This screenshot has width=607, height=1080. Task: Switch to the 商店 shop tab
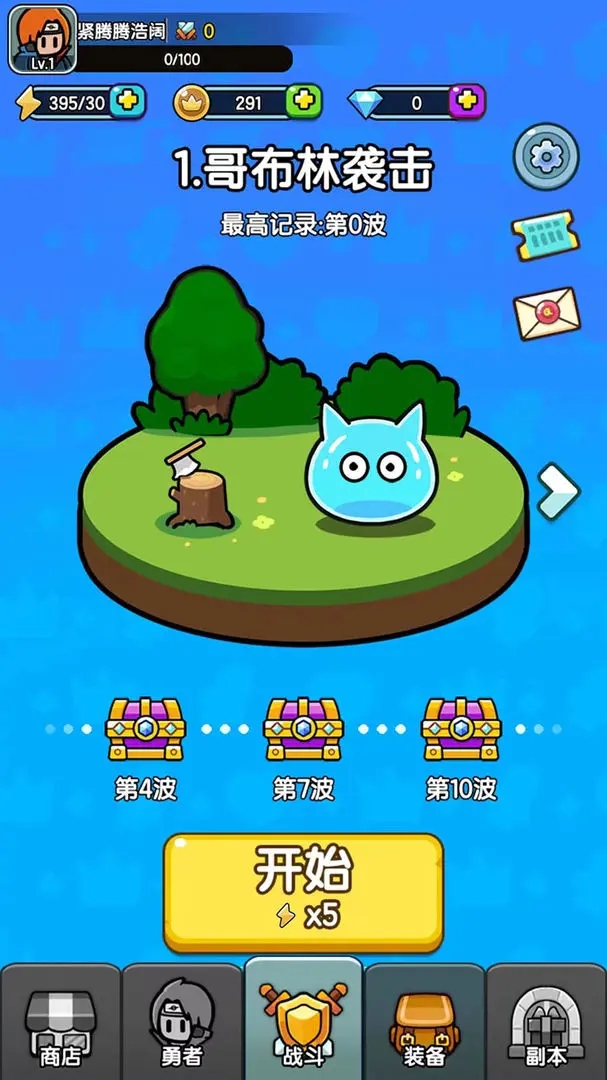click(x=60, y=1022)
